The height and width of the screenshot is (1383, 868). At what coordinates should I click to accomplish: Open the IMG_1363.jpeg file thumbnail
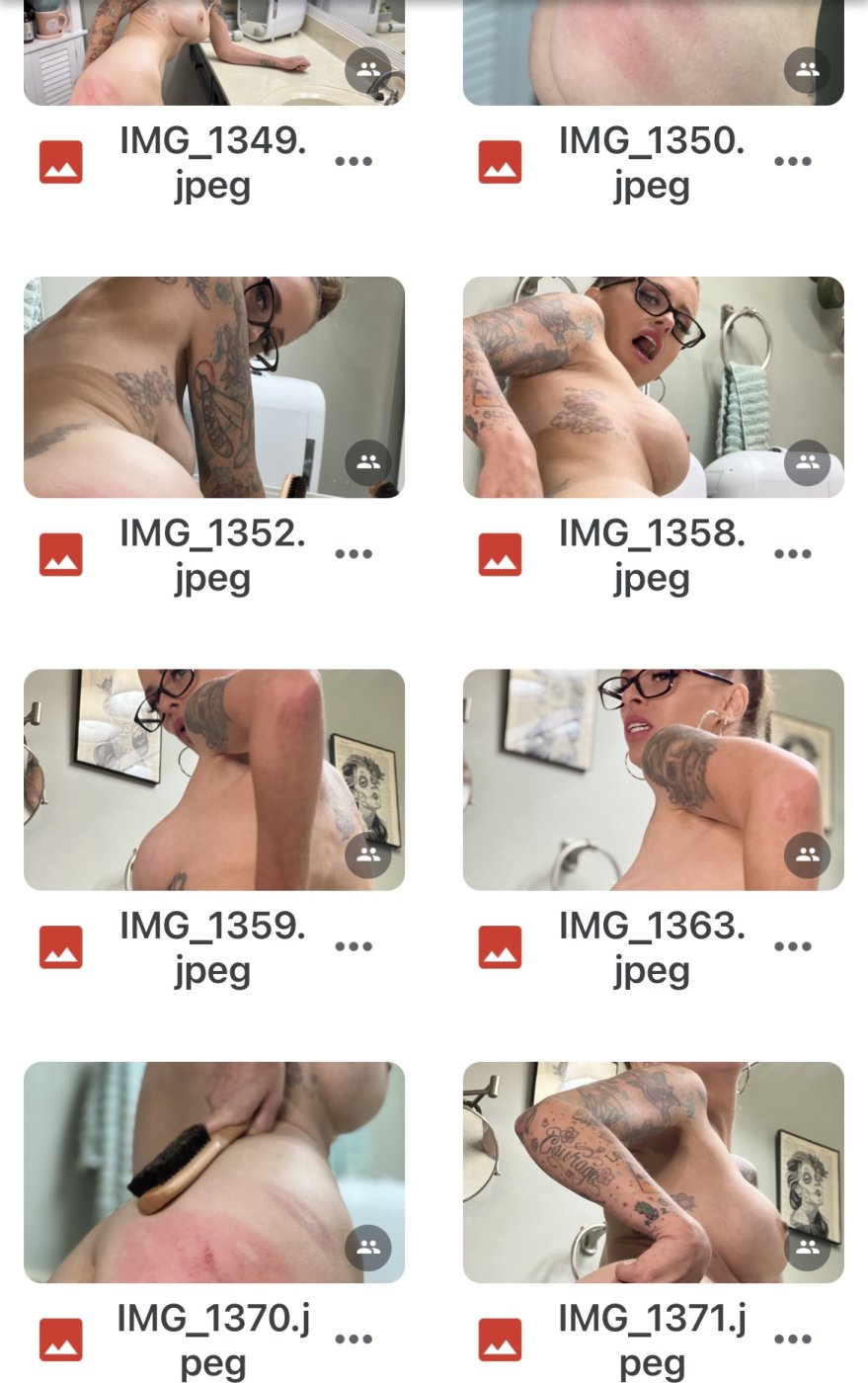[x=653, y=779]
